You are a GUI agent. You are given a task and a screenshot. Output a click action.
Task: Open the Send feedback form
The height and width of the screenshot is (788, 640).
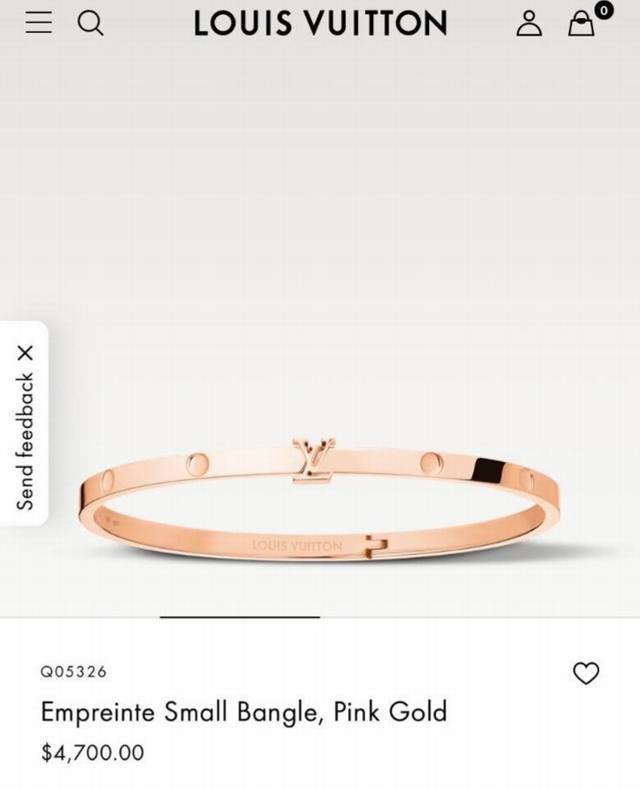coord(25,440)
